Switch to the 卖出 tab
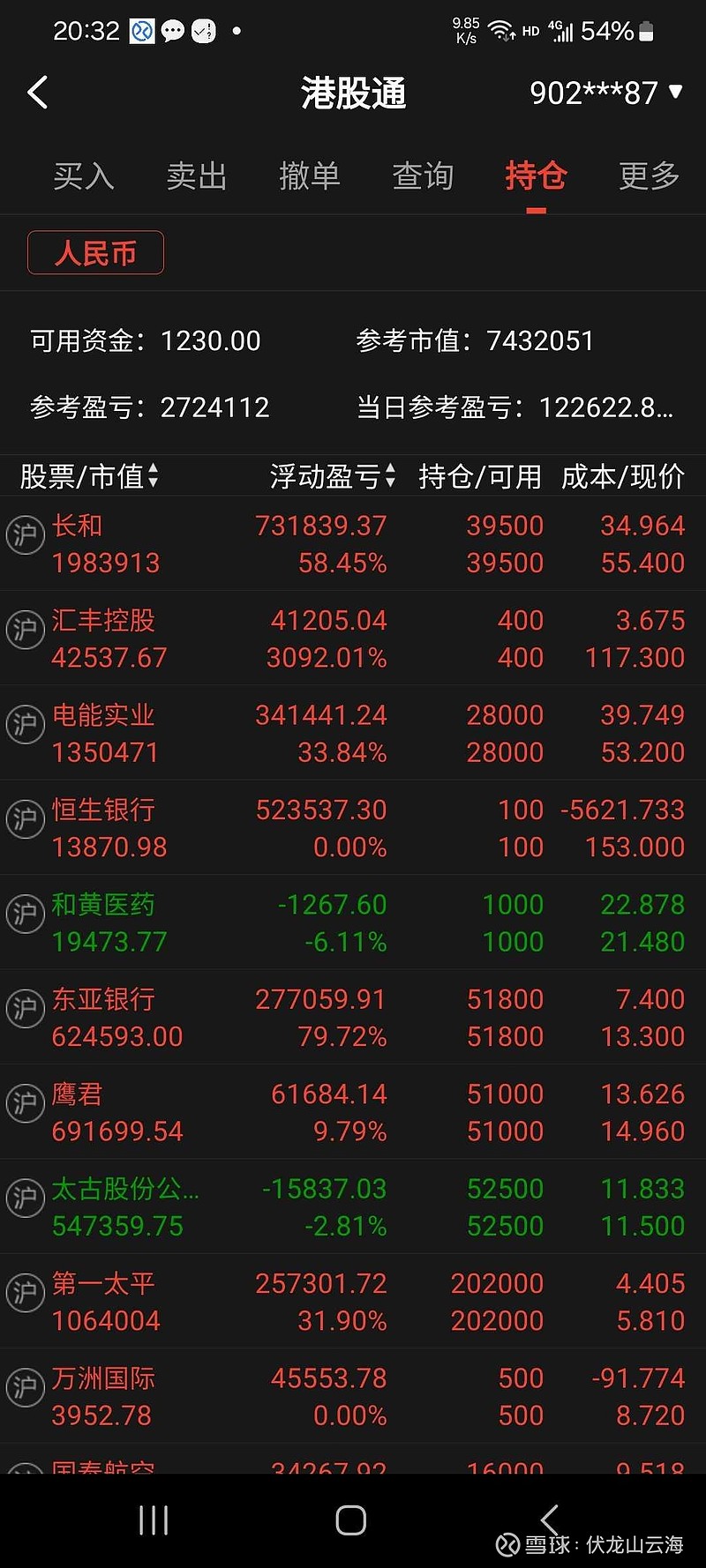This screenshot has width=706, height=1568. coord(197,176)
